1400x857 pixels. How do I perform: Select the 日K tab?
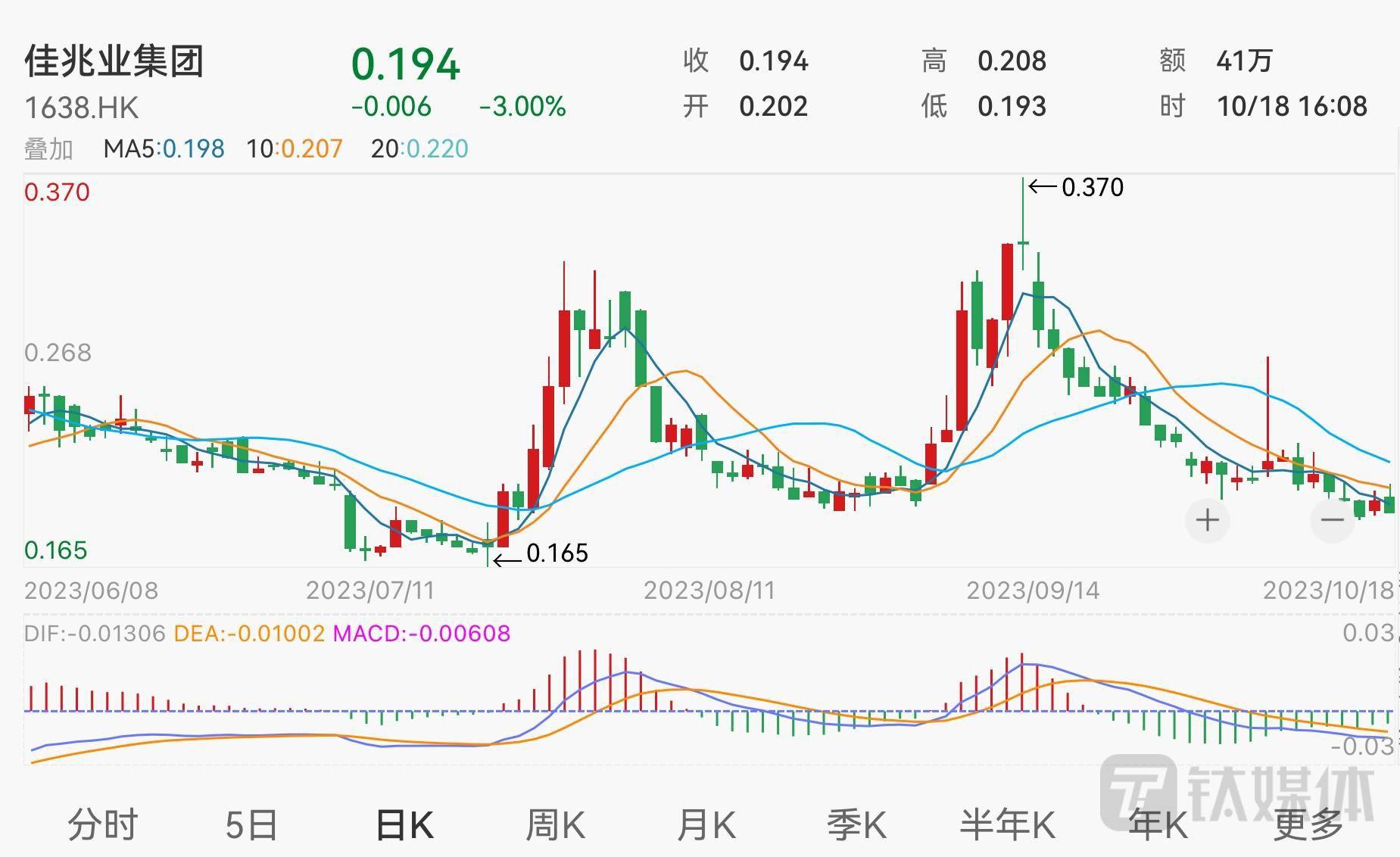pyautogui.click(x=404, y=824)
